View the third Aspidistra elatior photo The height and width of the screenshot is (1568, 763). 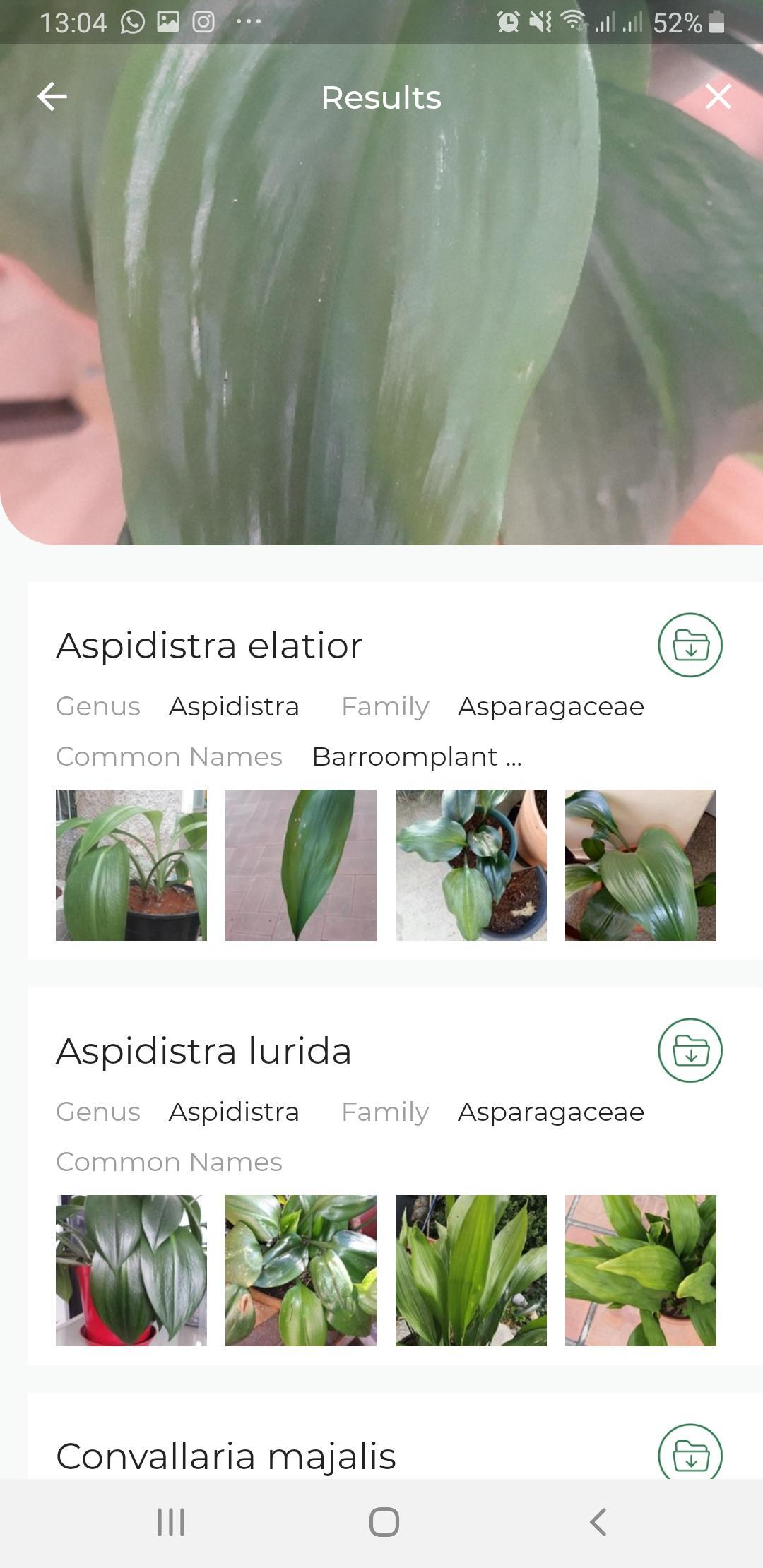[x=471, y=865]
